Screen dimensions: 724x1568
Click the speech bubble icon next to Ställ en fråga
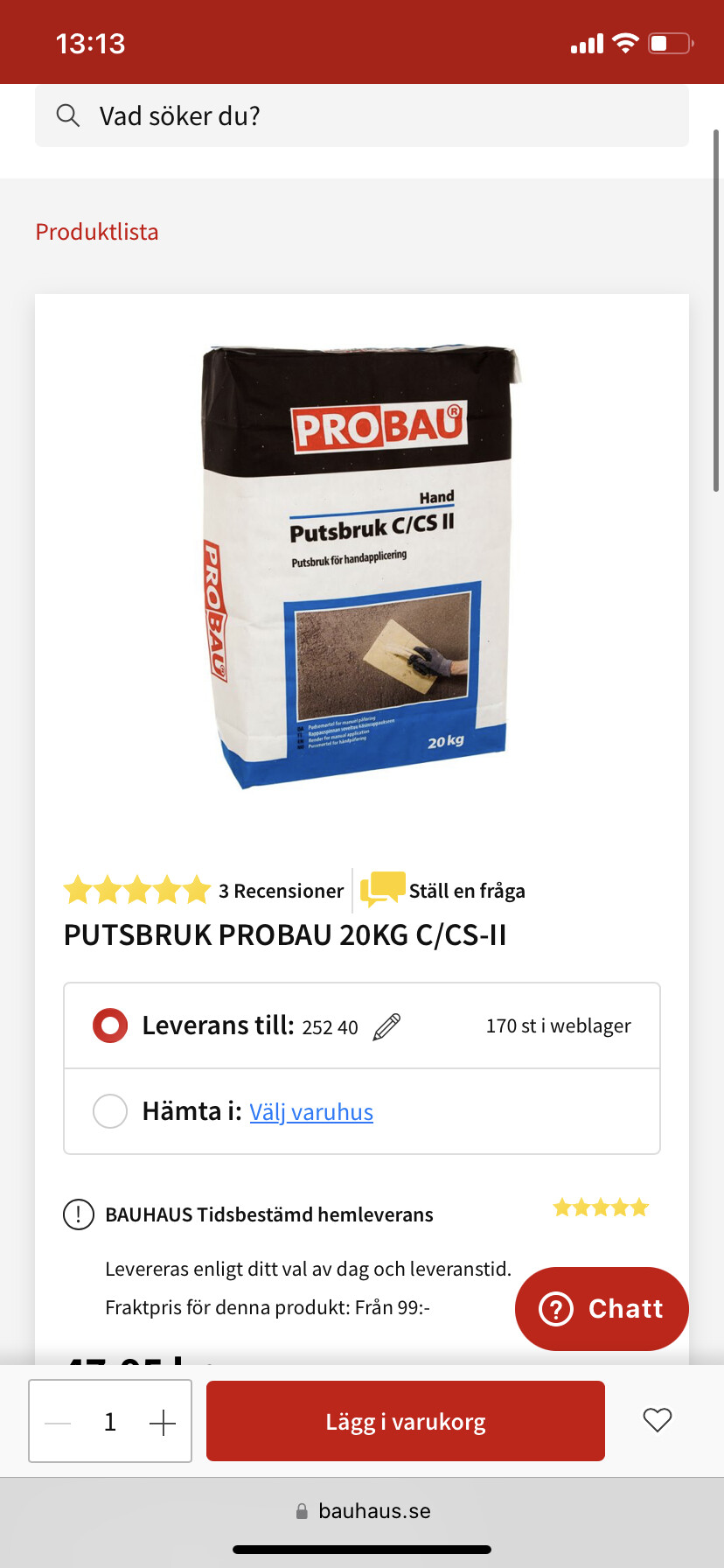point(382,889)
